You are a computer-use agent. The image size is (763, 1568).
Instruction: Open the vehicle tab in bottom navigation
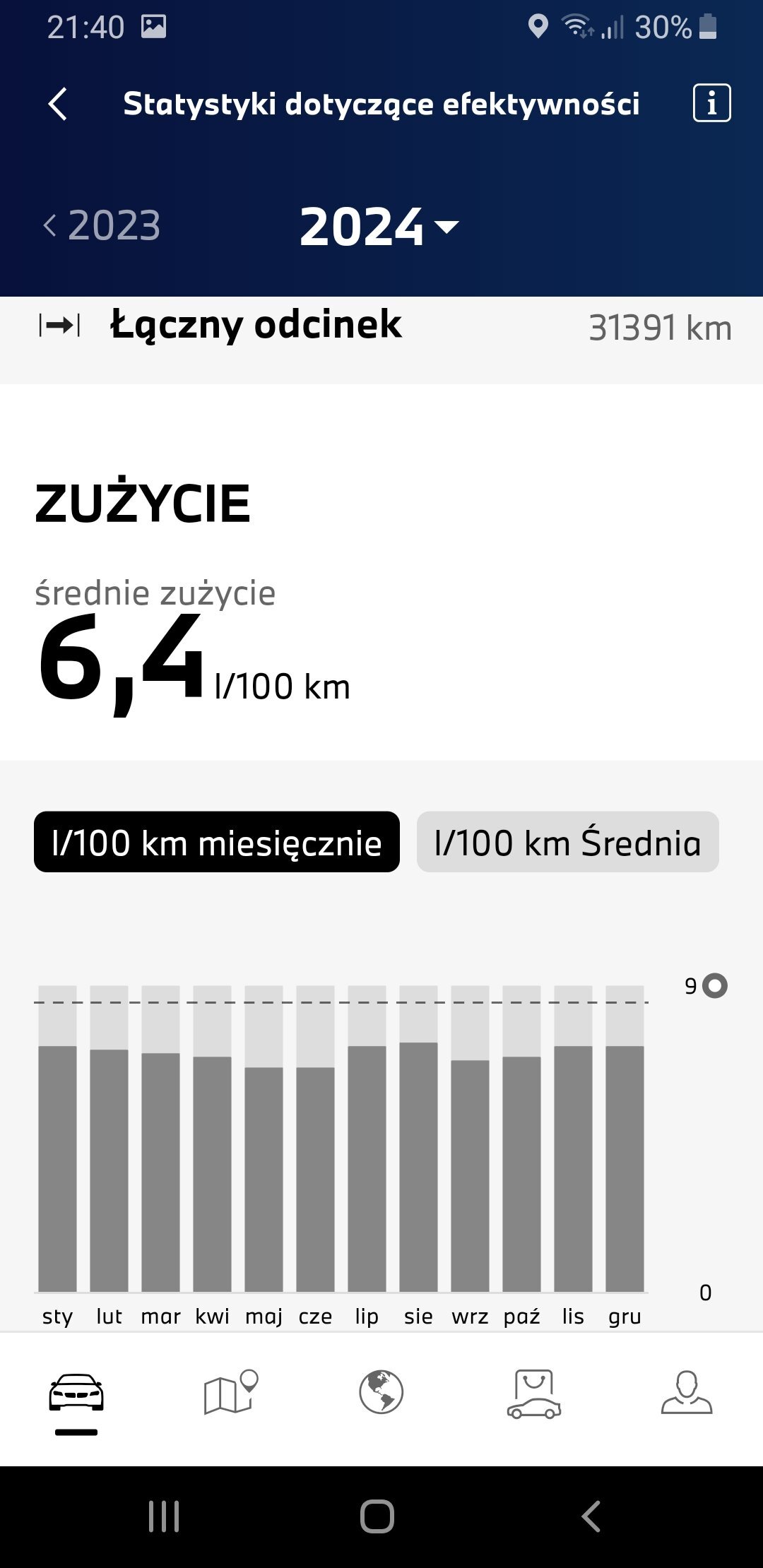[76, 1394]
